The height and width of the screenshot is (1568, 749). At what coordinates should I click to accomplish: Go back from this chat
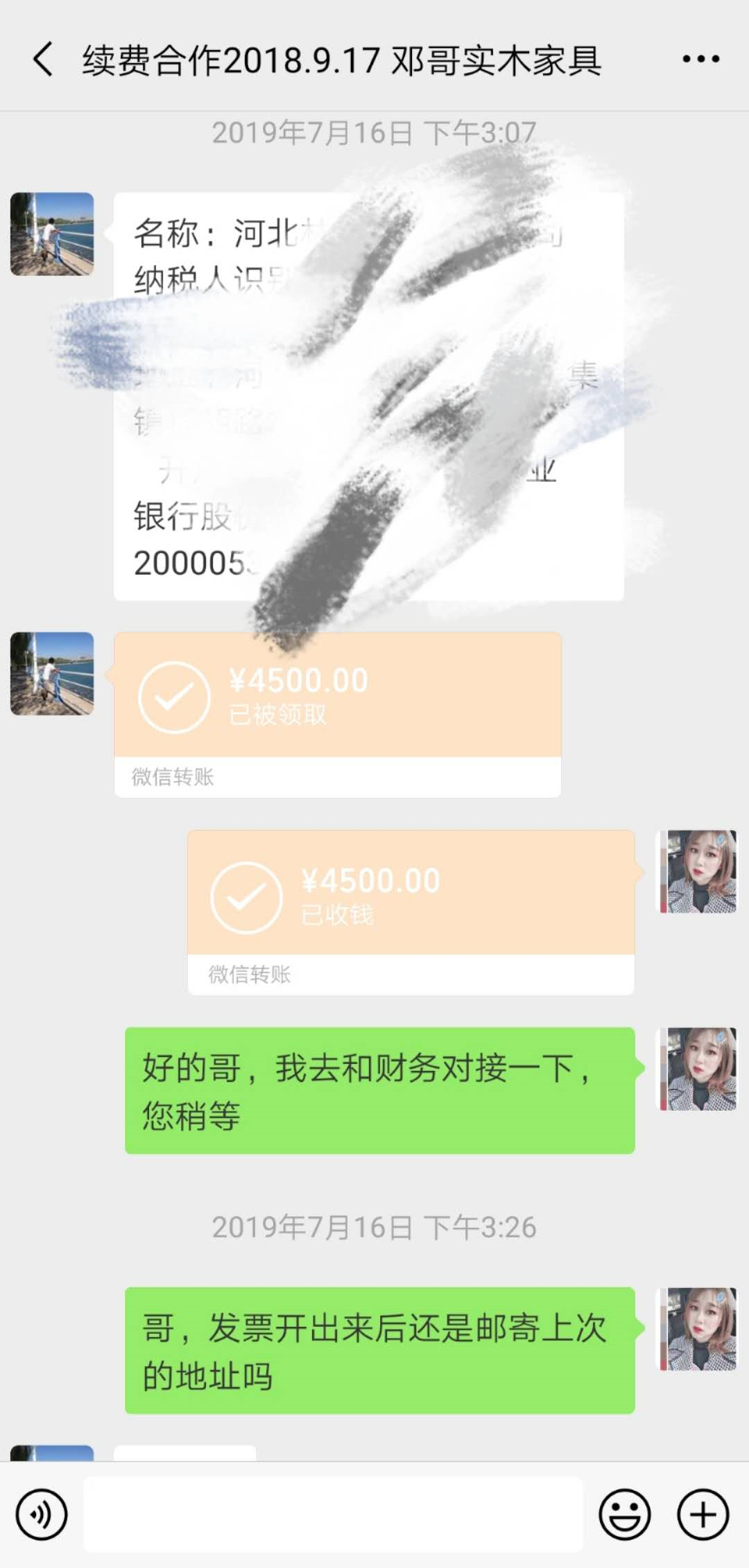tap(43, 60)
